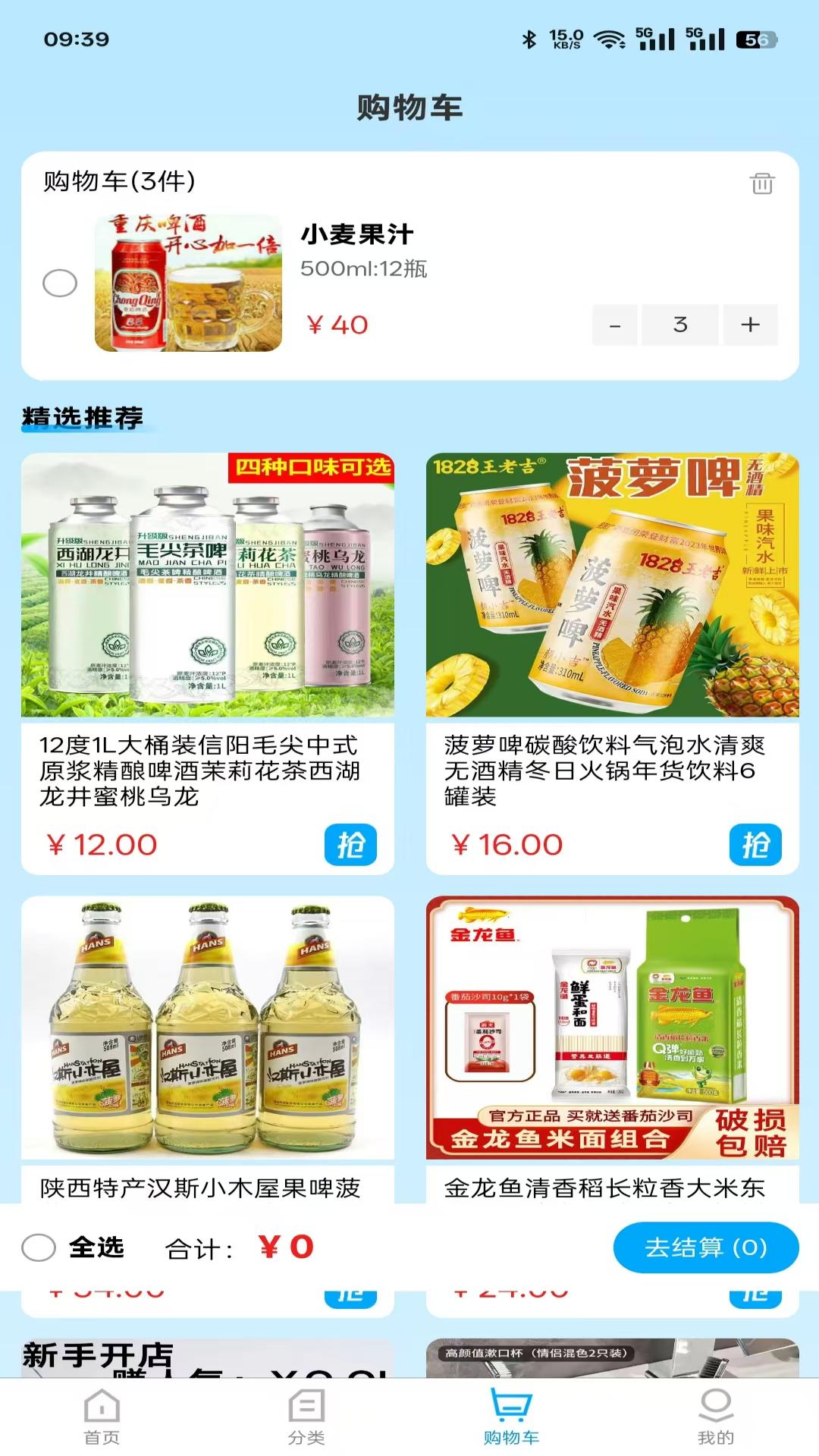
Task: View the 陕西特产汉斯小木屋果啤 product
Action: [207, 1046]
